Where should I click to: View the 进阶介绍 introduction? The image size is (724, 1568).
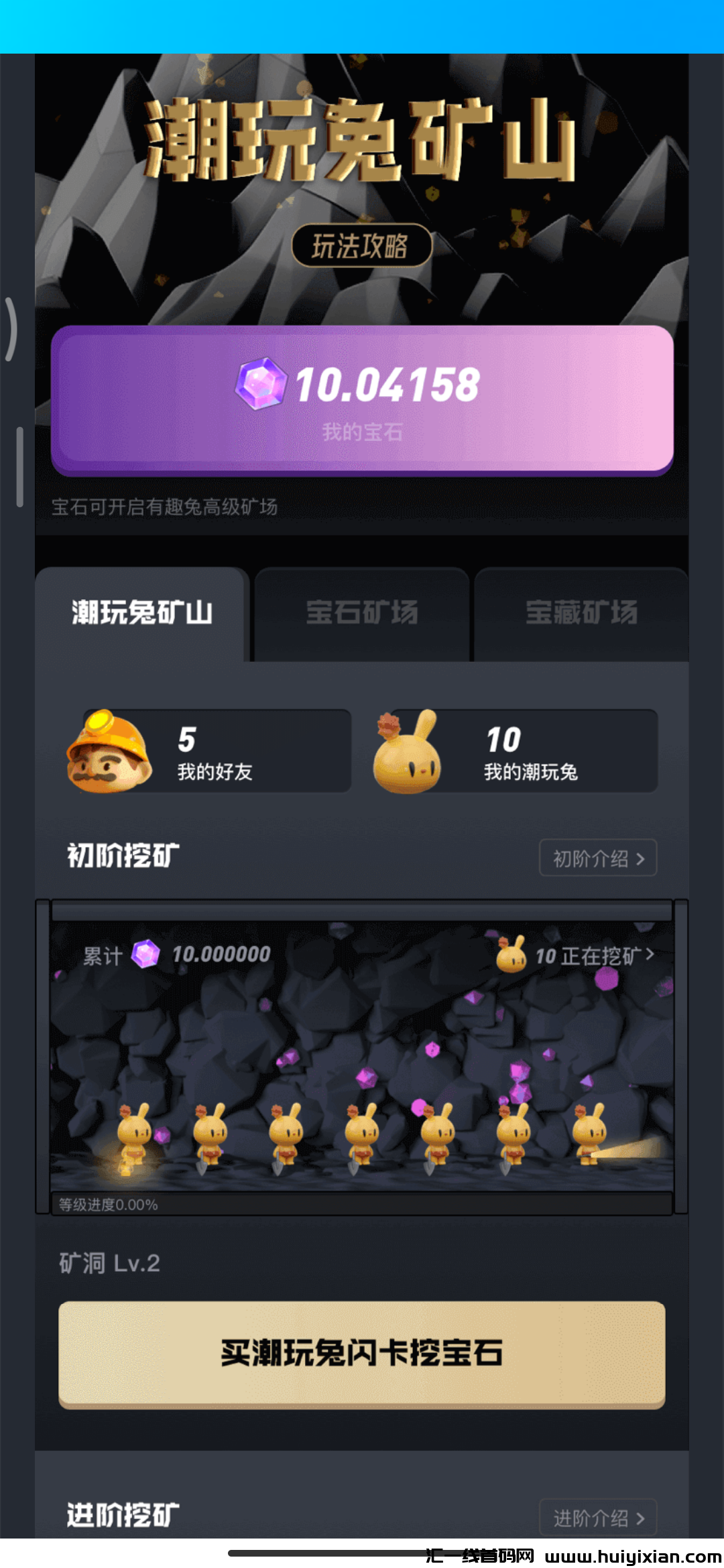pos(597,1518)
